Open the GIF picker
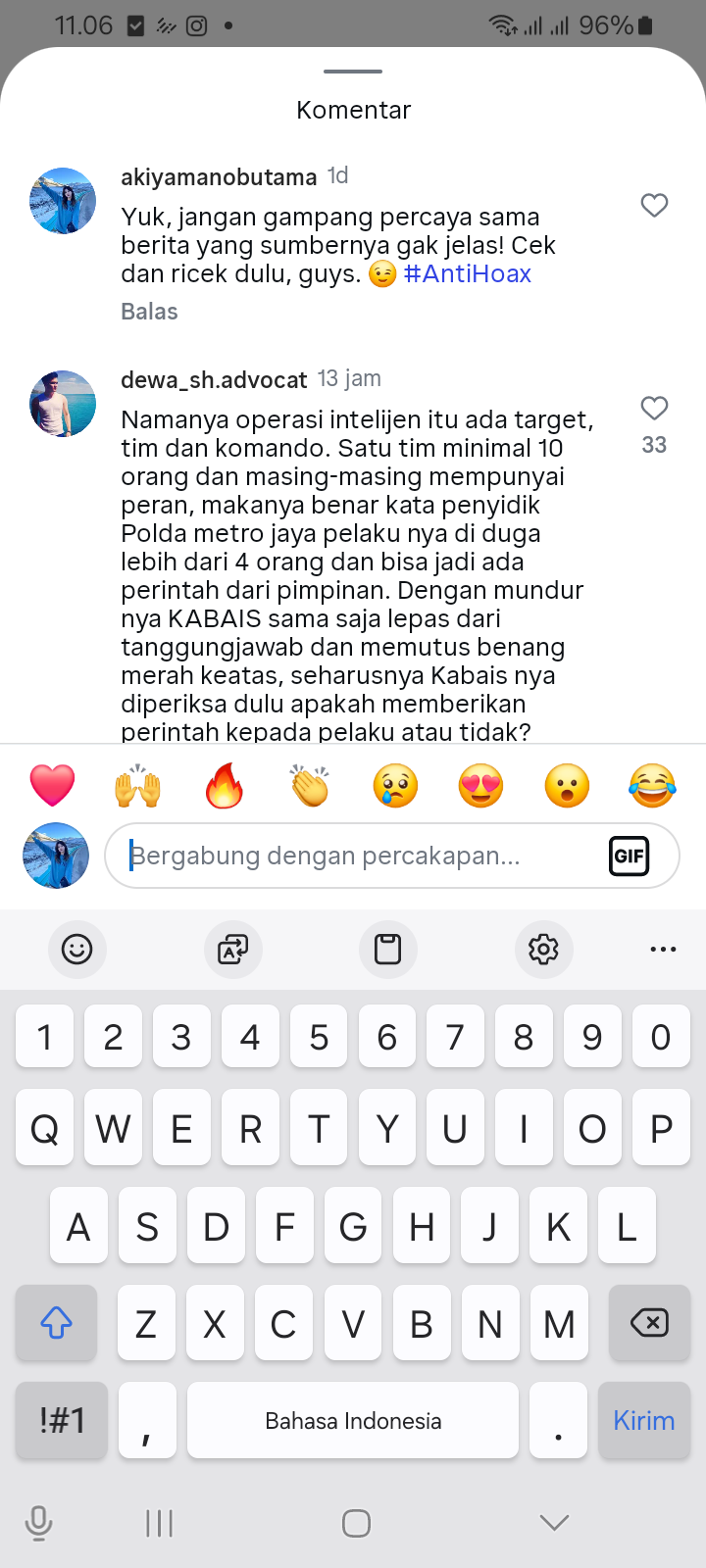 click(x=629, y=857)
